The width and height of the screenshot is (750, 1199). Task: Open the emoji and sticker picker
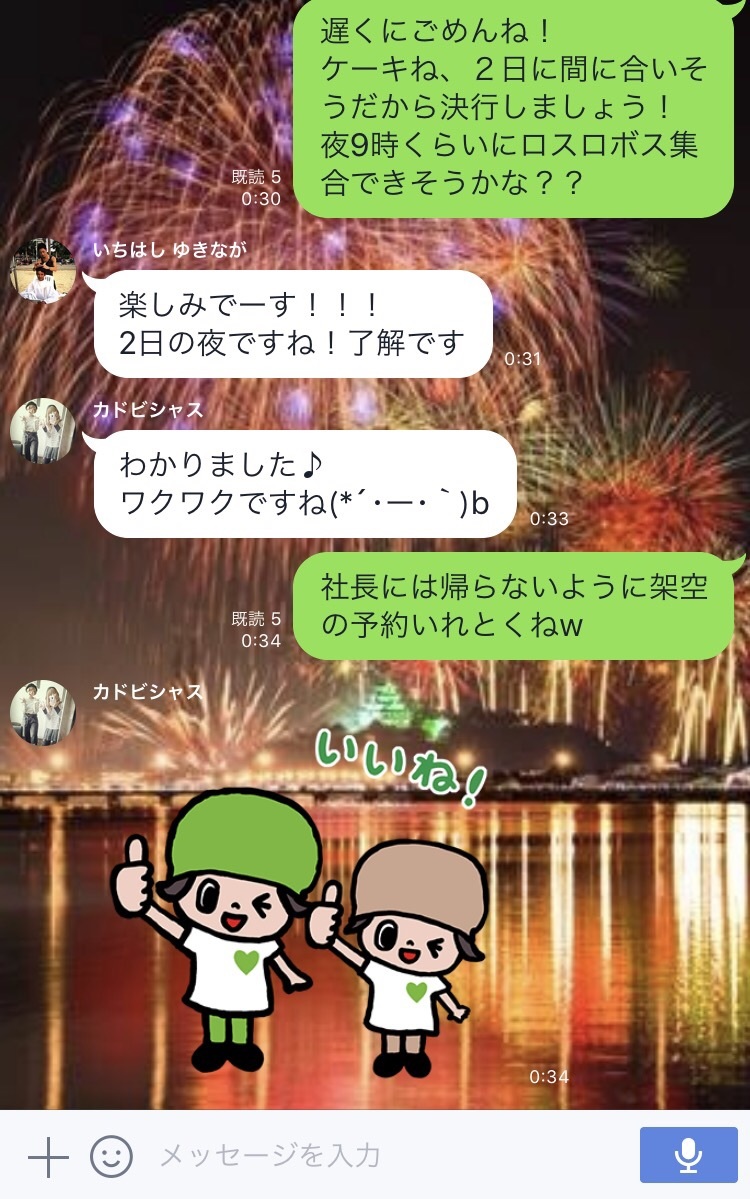(111, 1157)
